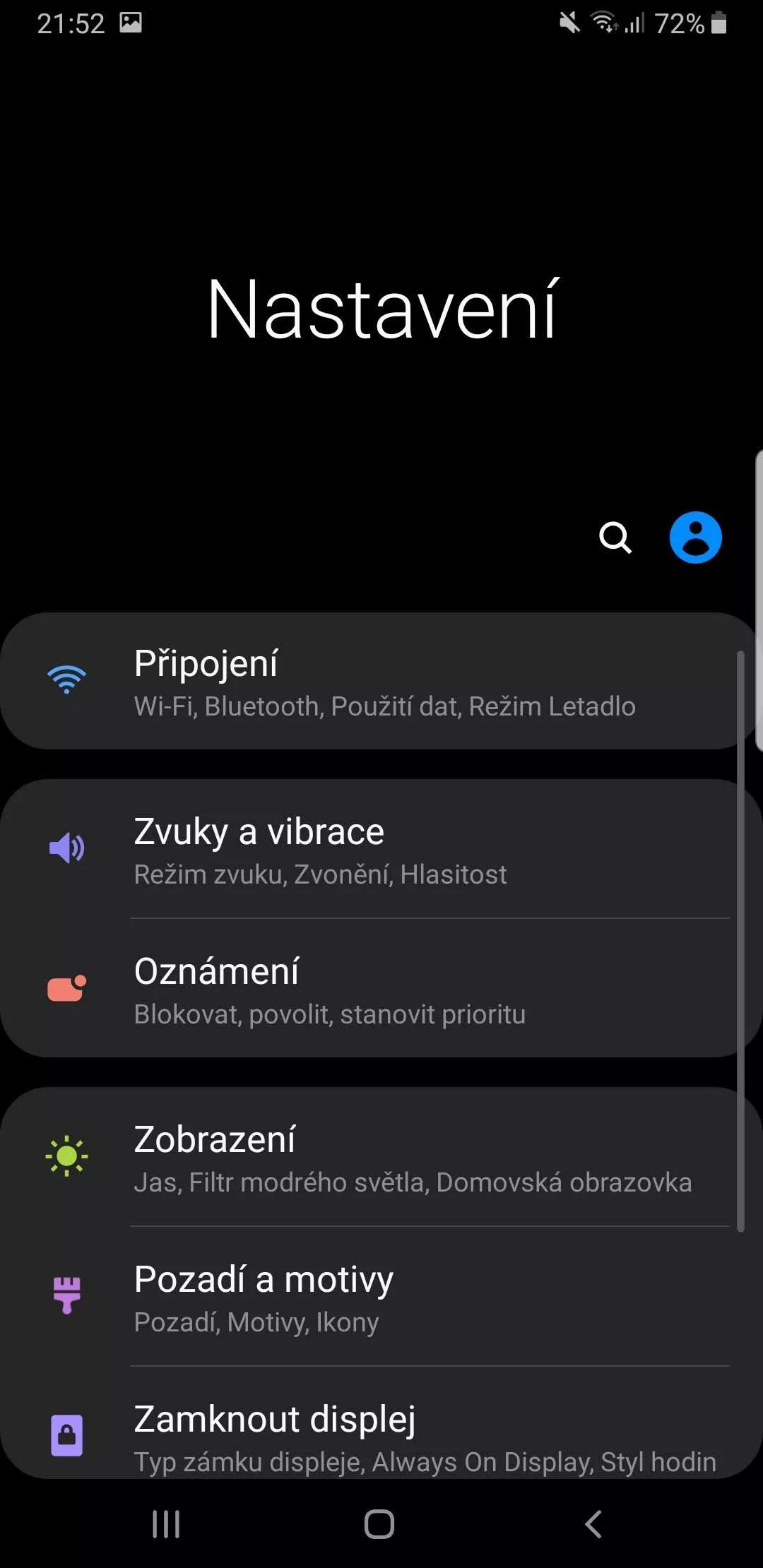Select Zobrazení row
This screenshot has height=1568, width=763.
373,1157
